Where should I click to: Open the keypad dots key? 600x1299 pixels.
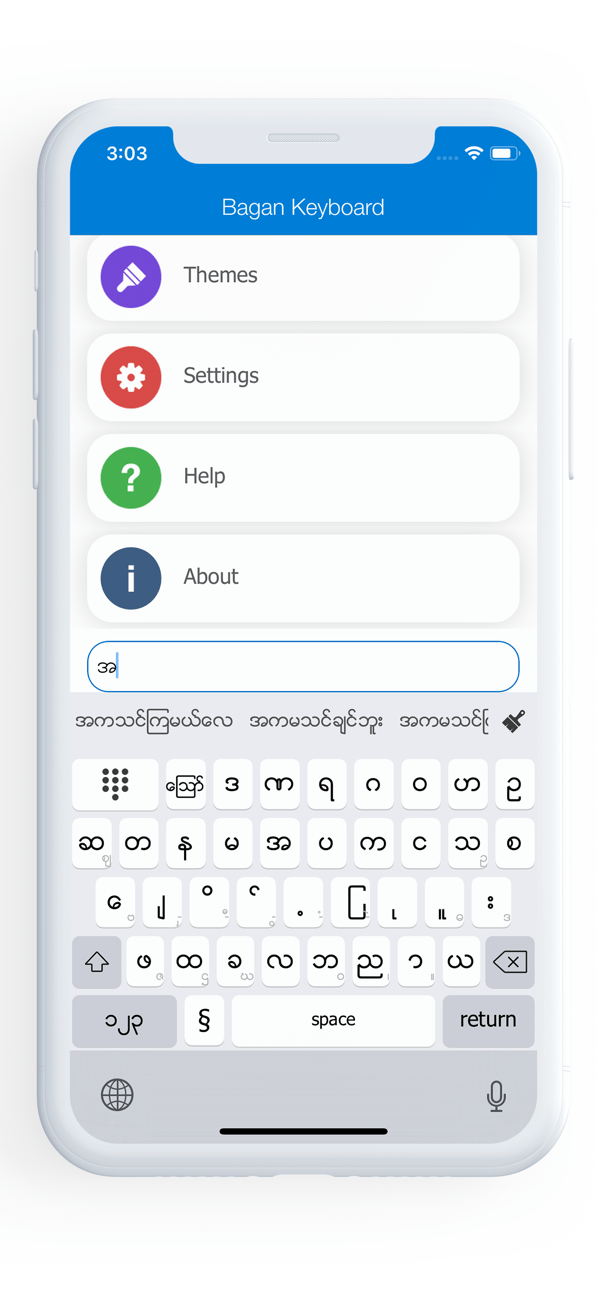pyautogui.click(x=115, y=784)
